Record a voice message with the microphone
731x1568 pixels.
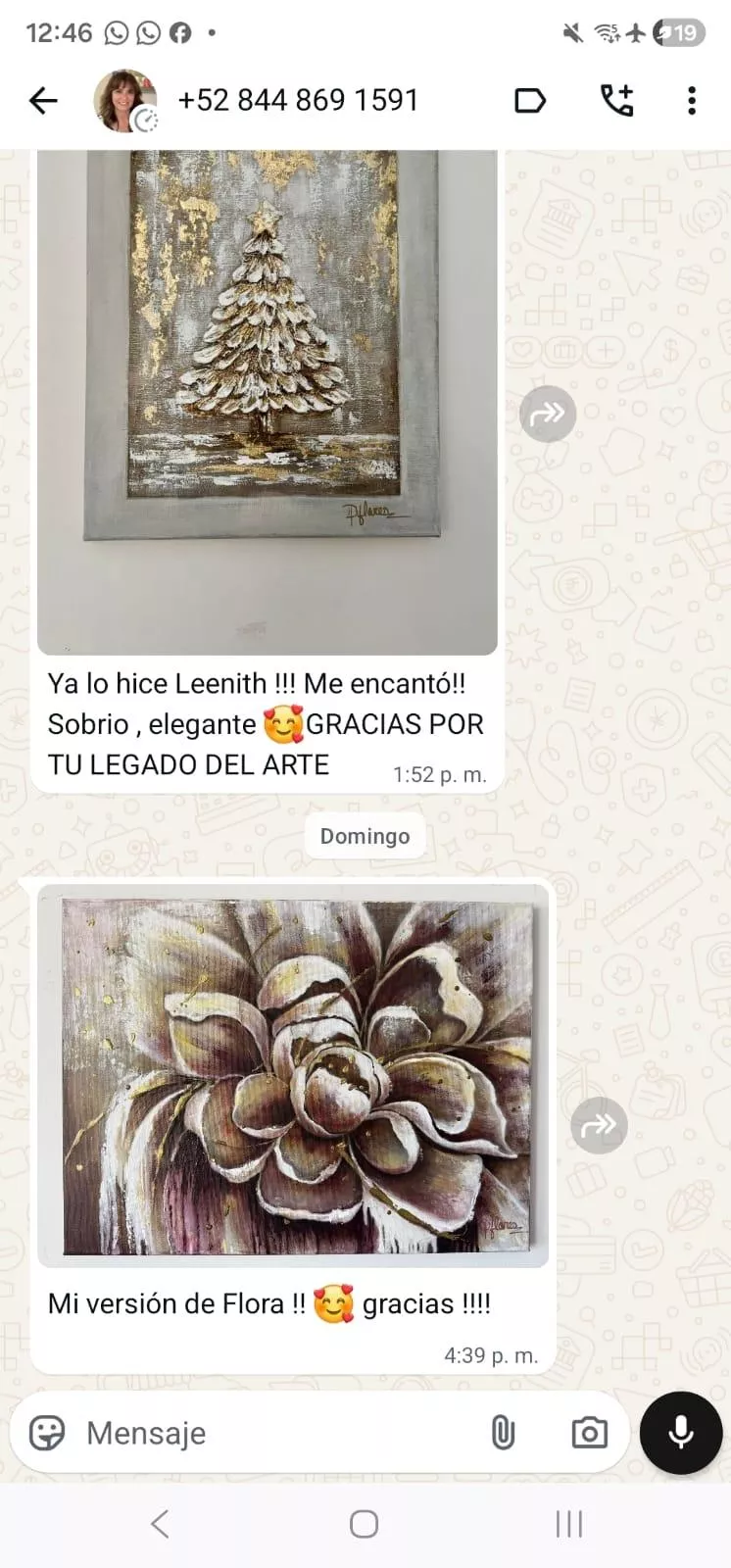pos(681,1433)
